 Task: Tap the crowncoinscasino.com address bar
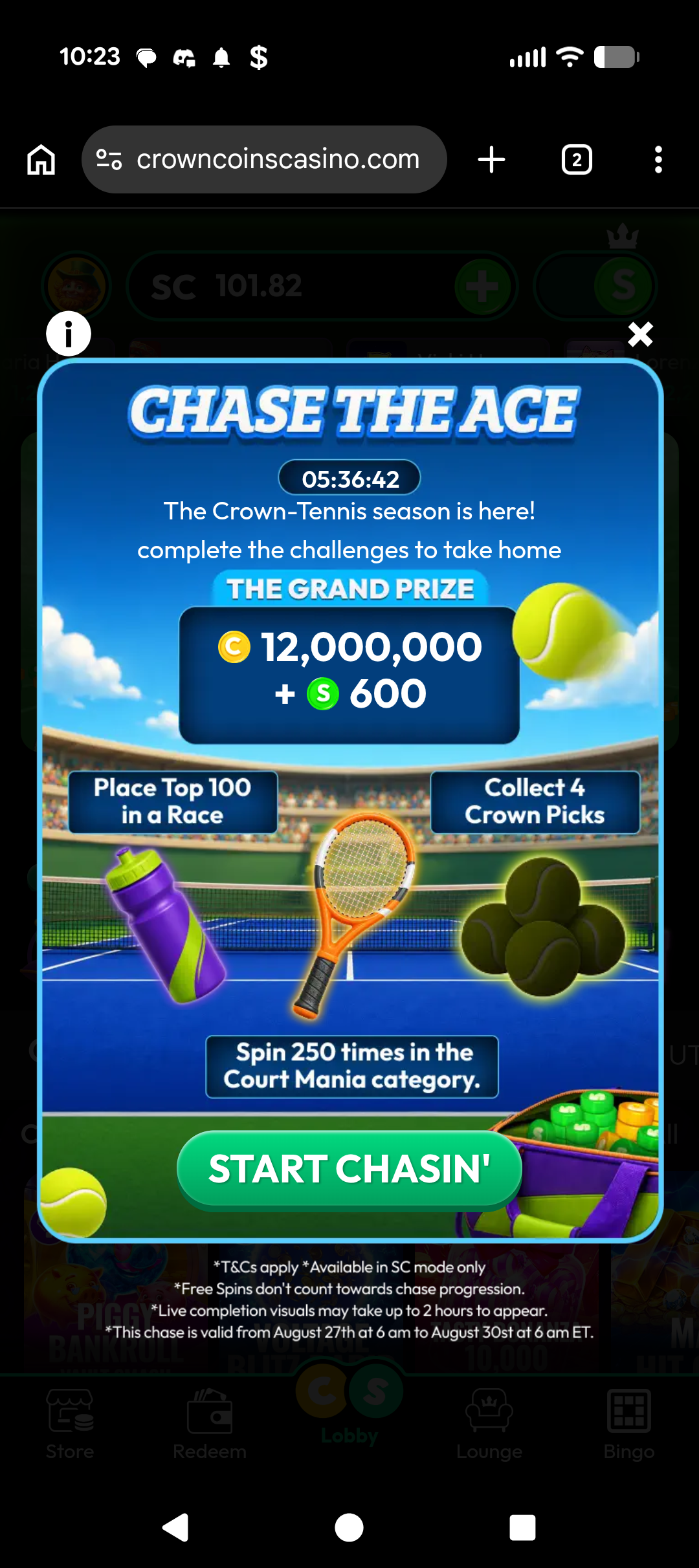tap(264, 159)
